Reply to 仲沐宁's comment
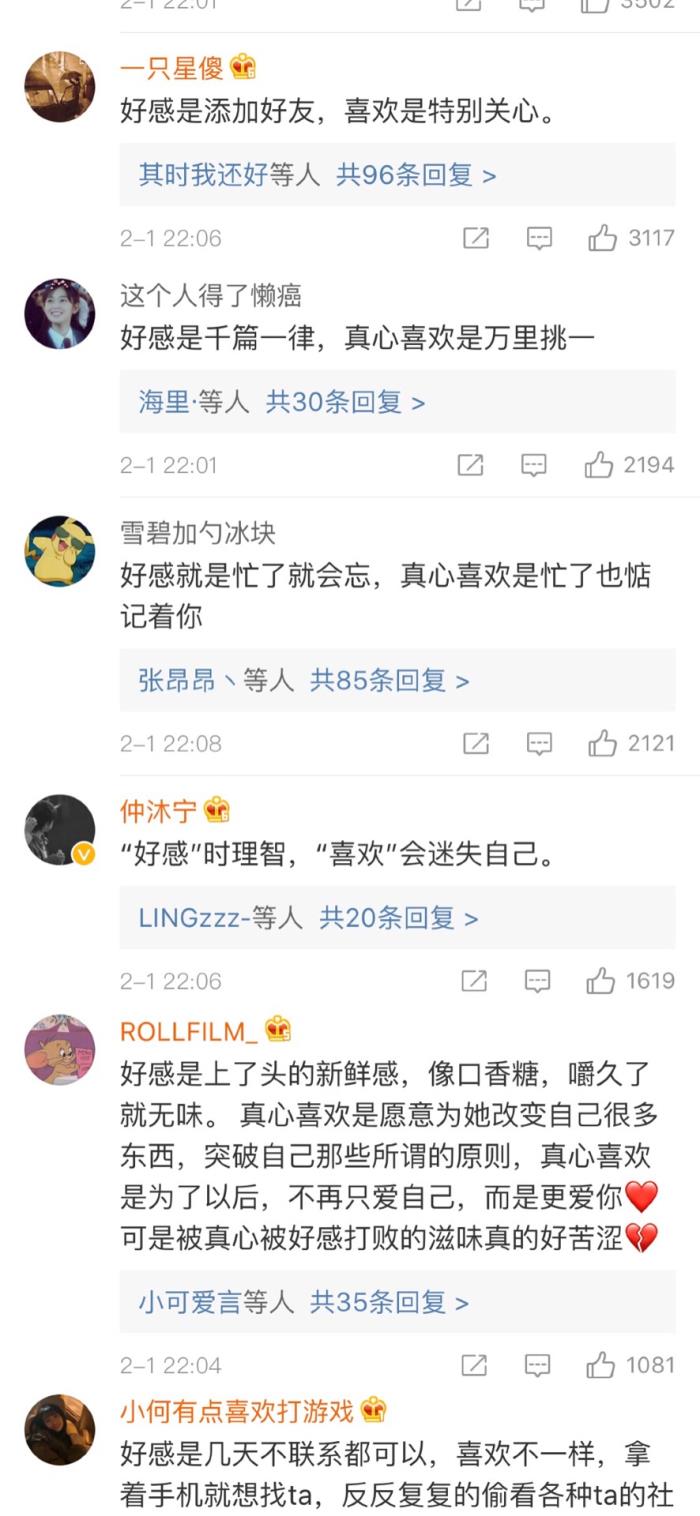Screen dimensions: 700x1516 tap(538, 981)
